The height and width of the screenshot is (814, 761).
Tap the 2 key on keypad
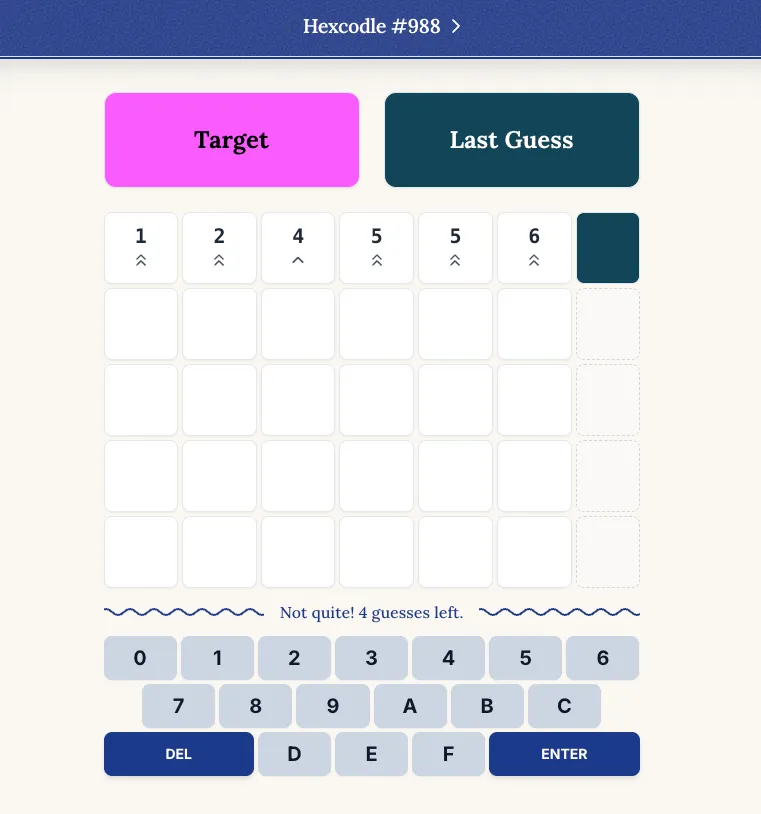tap(294, 658)
